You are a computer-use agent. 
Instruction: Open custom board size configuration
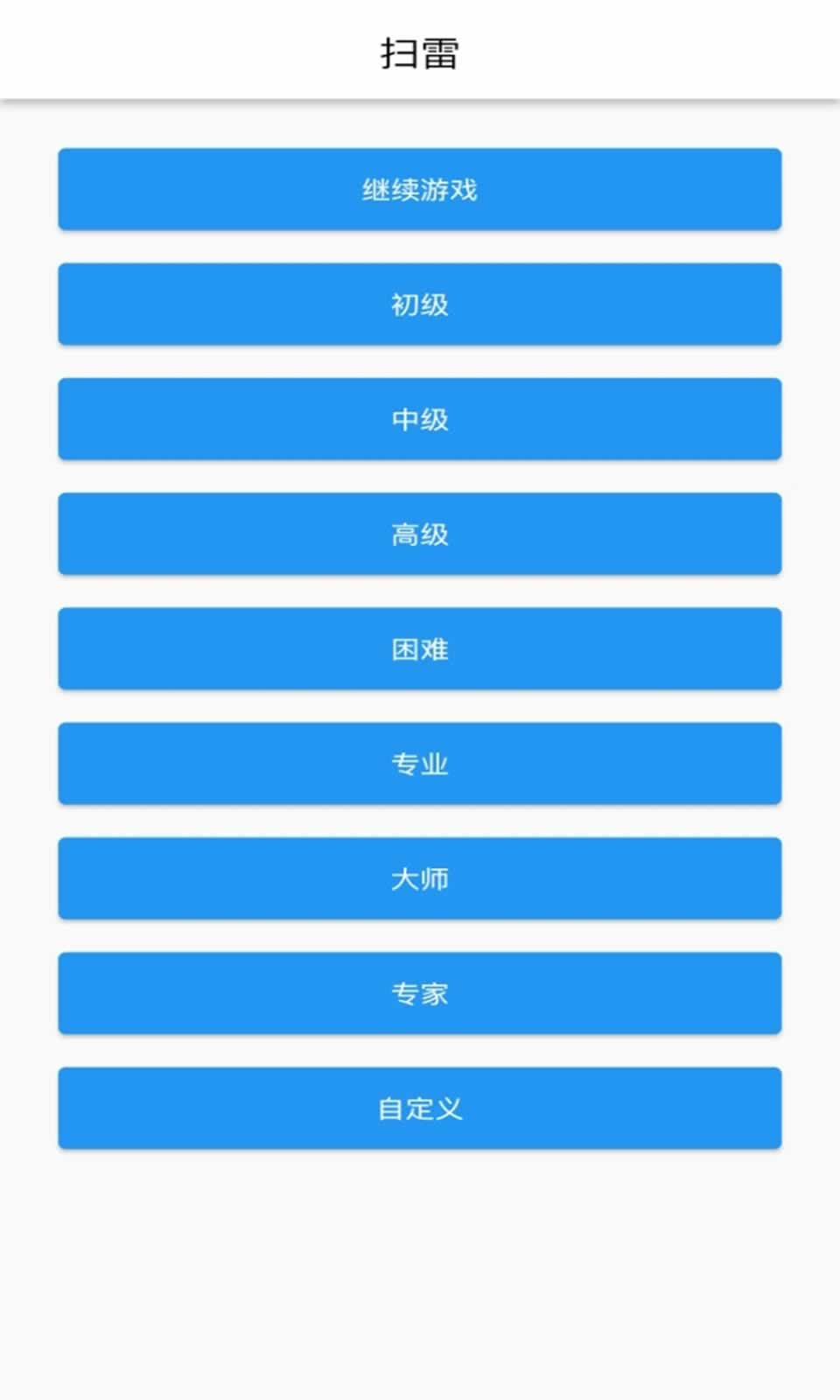point(420,1108)
